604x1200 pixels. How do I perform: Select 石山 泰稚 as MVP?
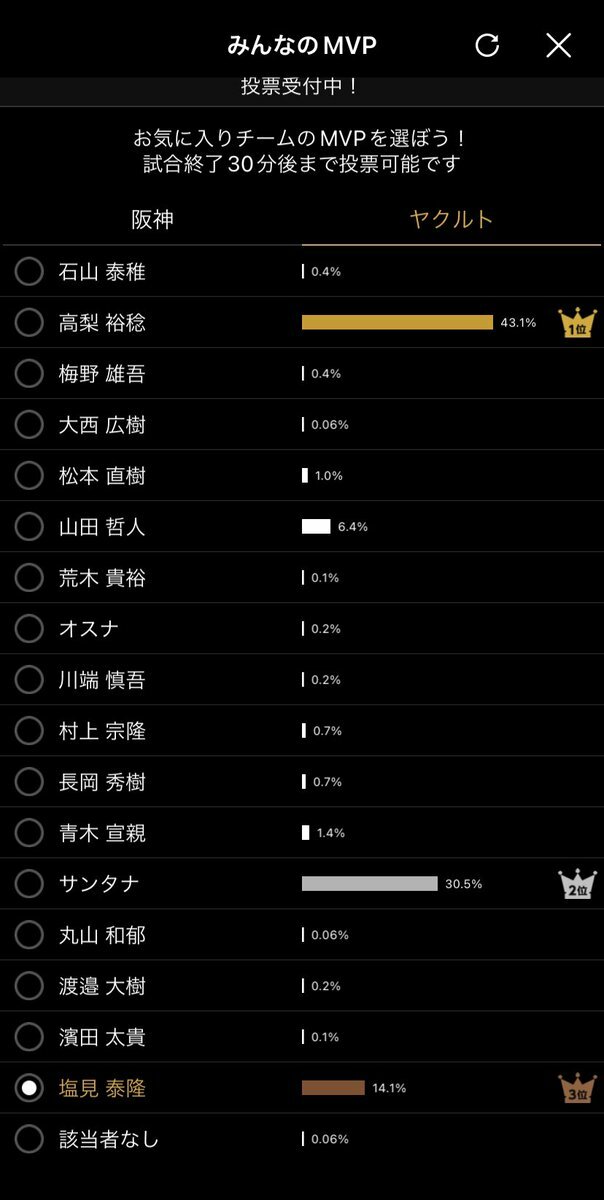coord(30,271)
